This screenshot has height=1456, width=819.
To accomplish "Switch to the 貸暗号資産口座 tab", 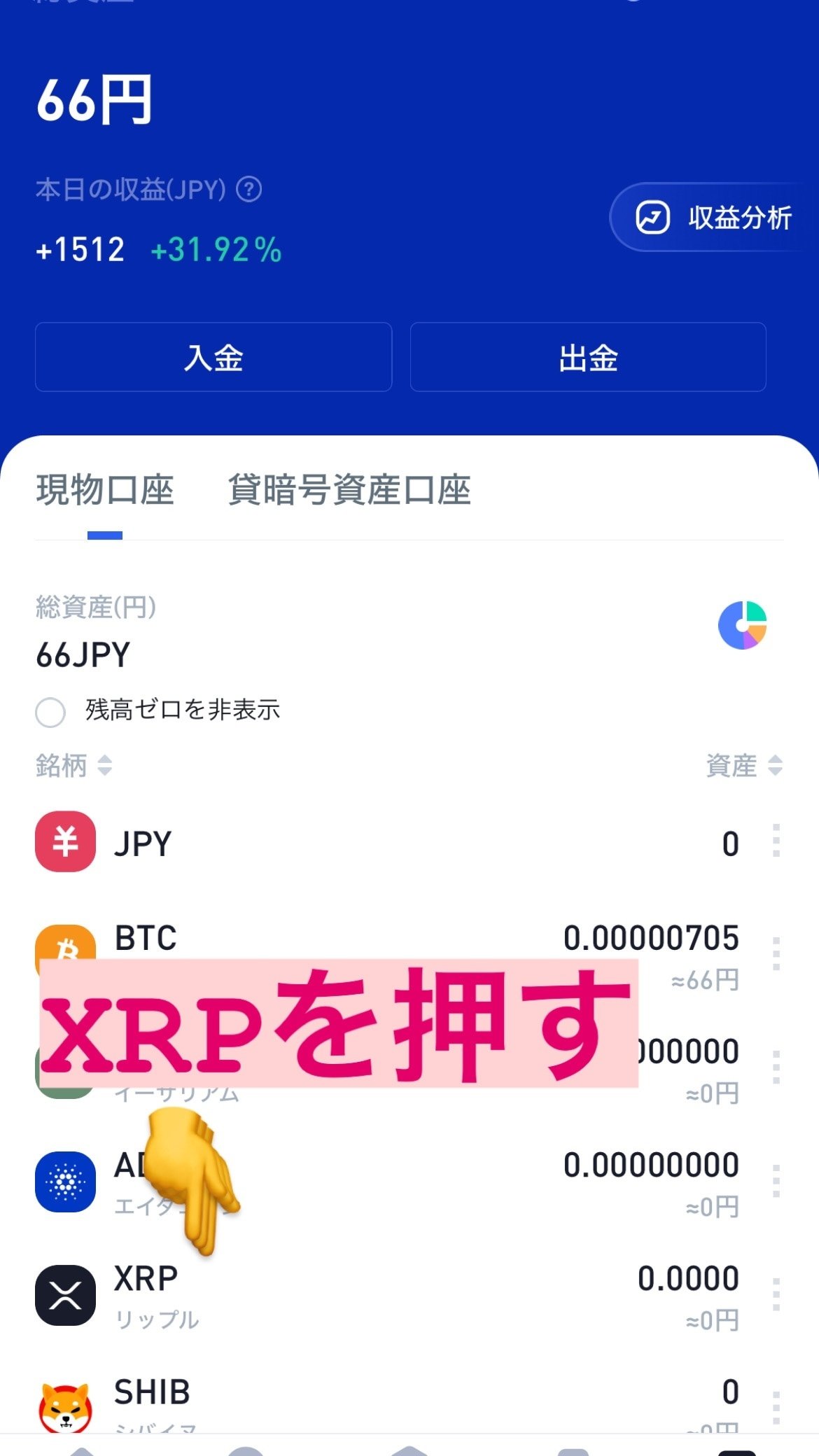I will 349,490.
